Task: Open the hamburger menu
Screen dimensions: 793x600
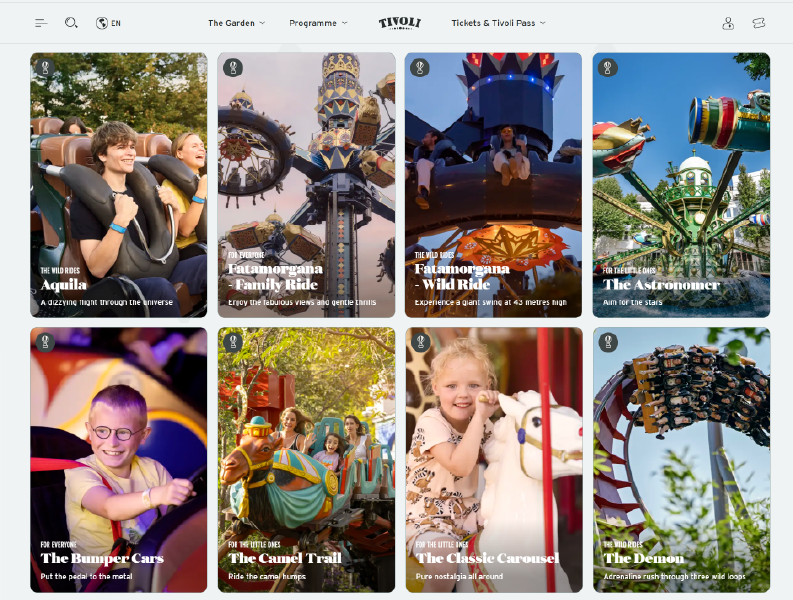Action: coord(41,23)
